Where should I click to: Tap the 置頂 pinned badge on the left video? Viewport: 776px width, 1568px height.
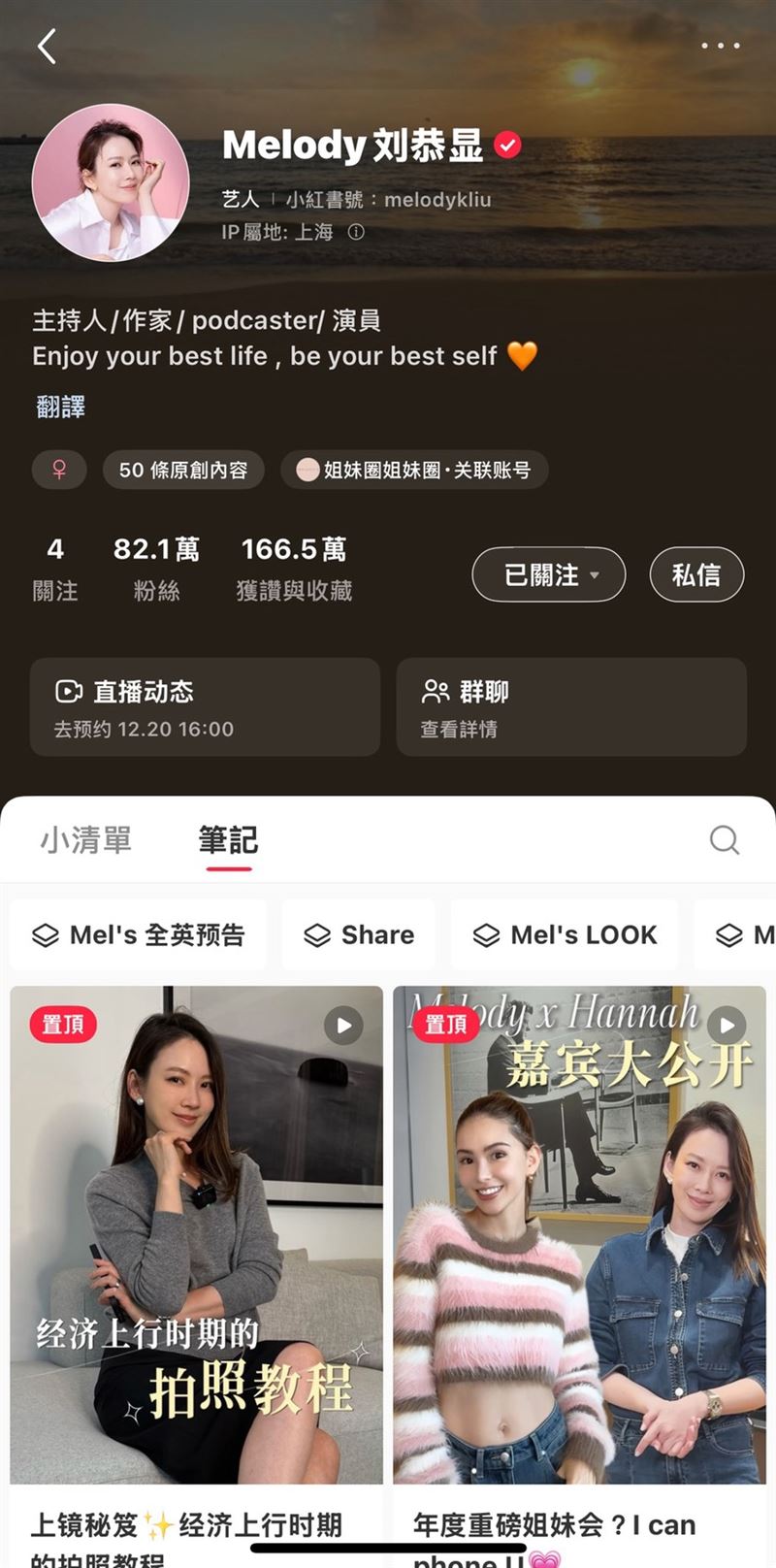[63, 1024]
